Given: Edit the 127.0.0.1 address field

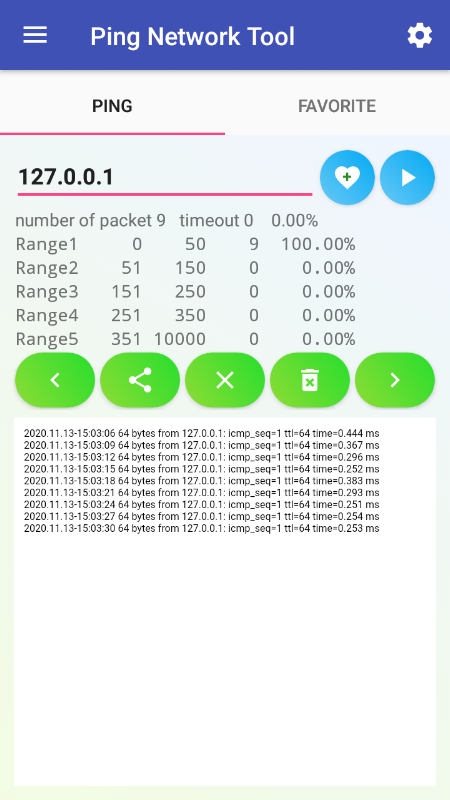Looking at the screenshot, I should click(165, 177).
